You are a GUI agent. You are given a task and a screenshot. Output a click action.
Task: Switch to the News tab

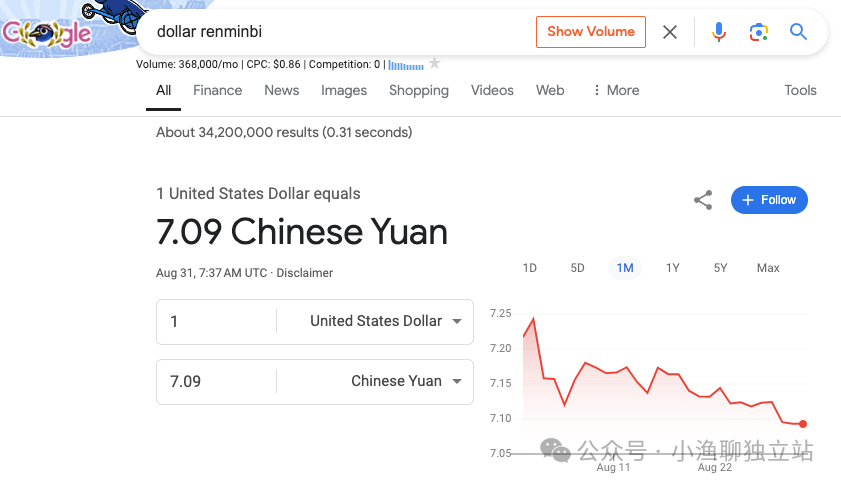pos(281,90)
